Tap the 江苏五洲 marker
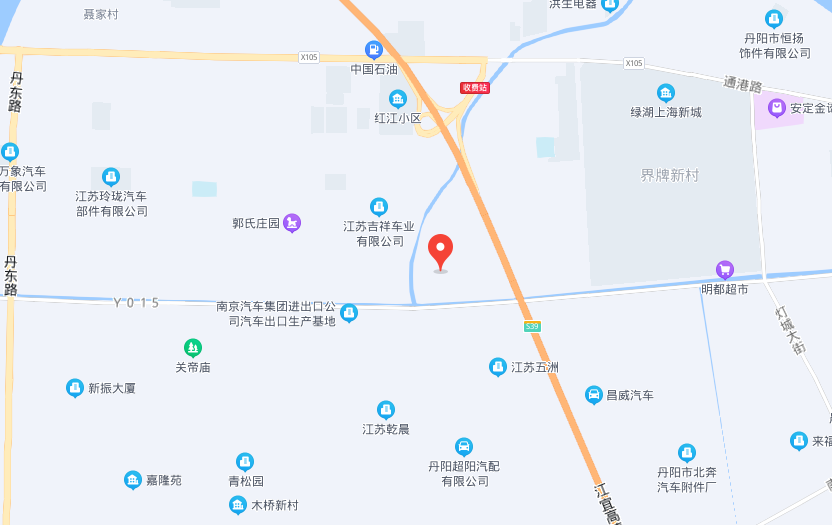Viewport: 832px width, 525px height. click(x=498, y=367)
